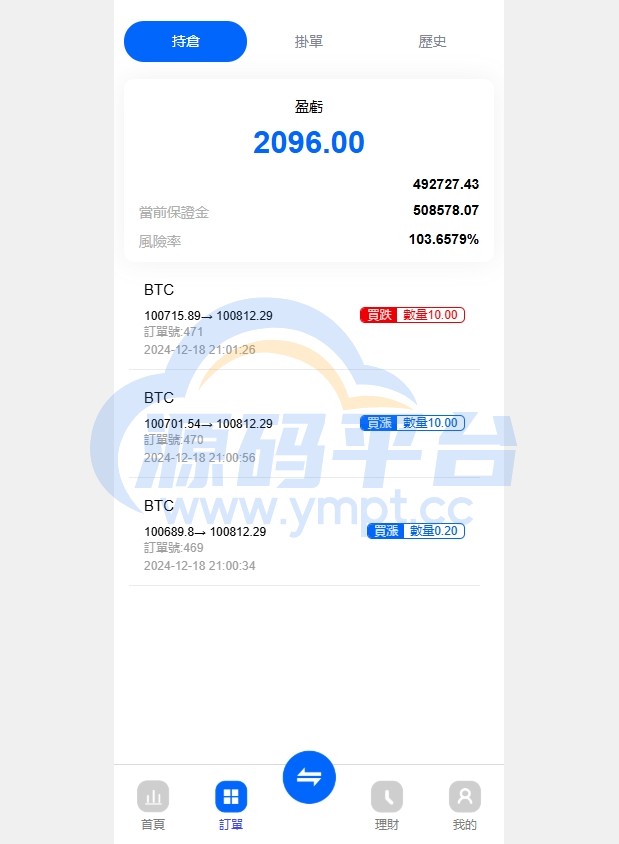Screen dimensions: 619x844
Task: Switch to the 歷史 history tab
Action: (x=432, y=42)
